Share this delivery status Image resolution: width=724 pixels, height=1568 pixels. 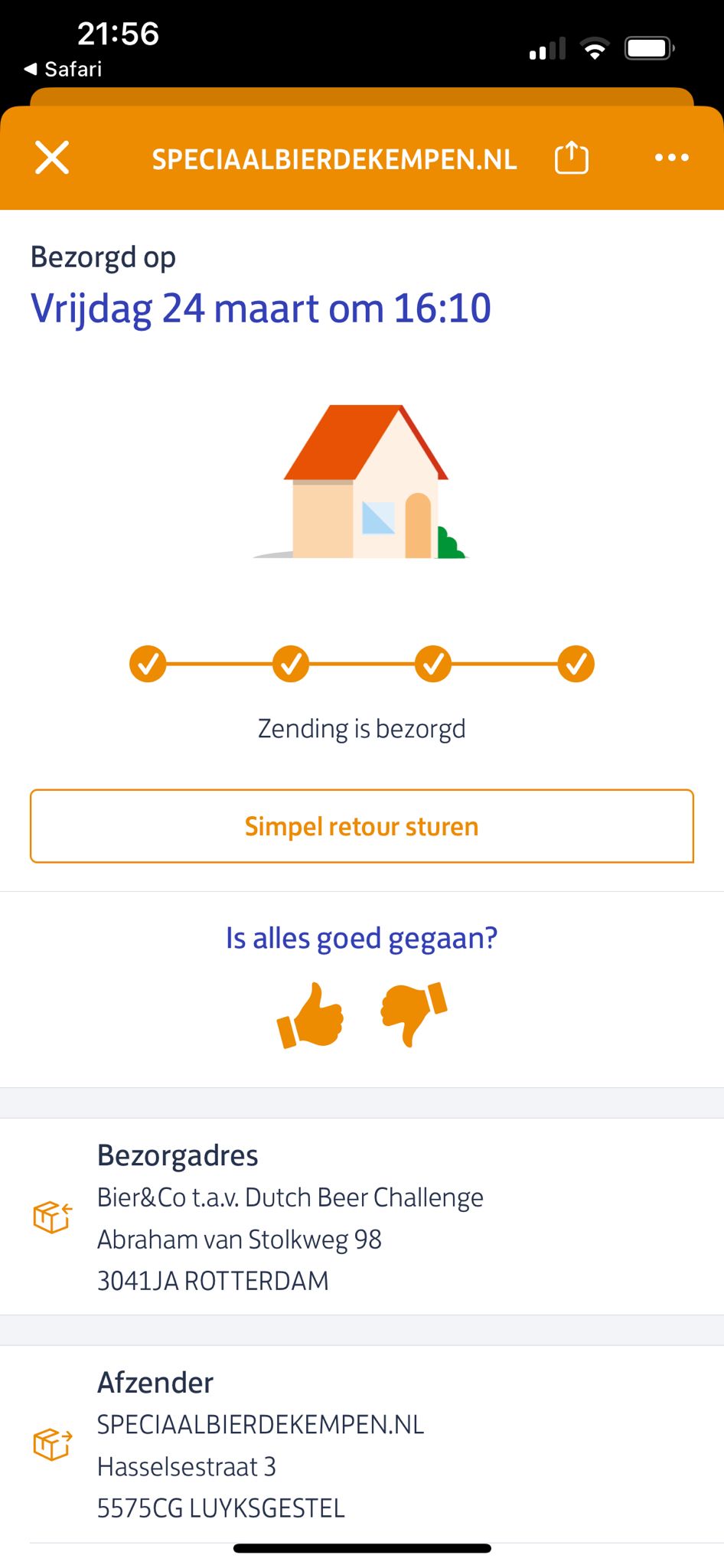coord(571,158)
